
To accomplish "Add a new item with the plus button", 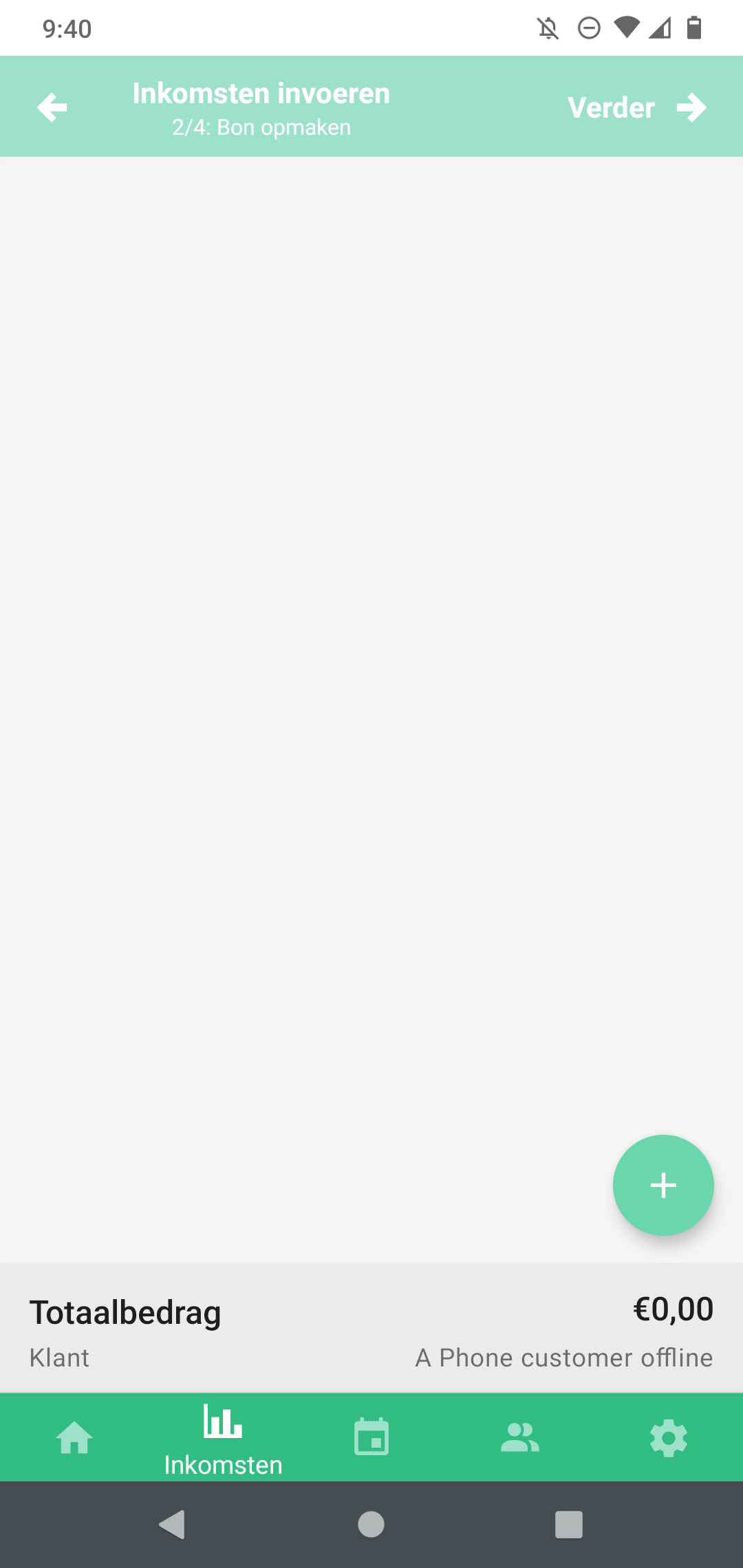I will [663, 1185].
